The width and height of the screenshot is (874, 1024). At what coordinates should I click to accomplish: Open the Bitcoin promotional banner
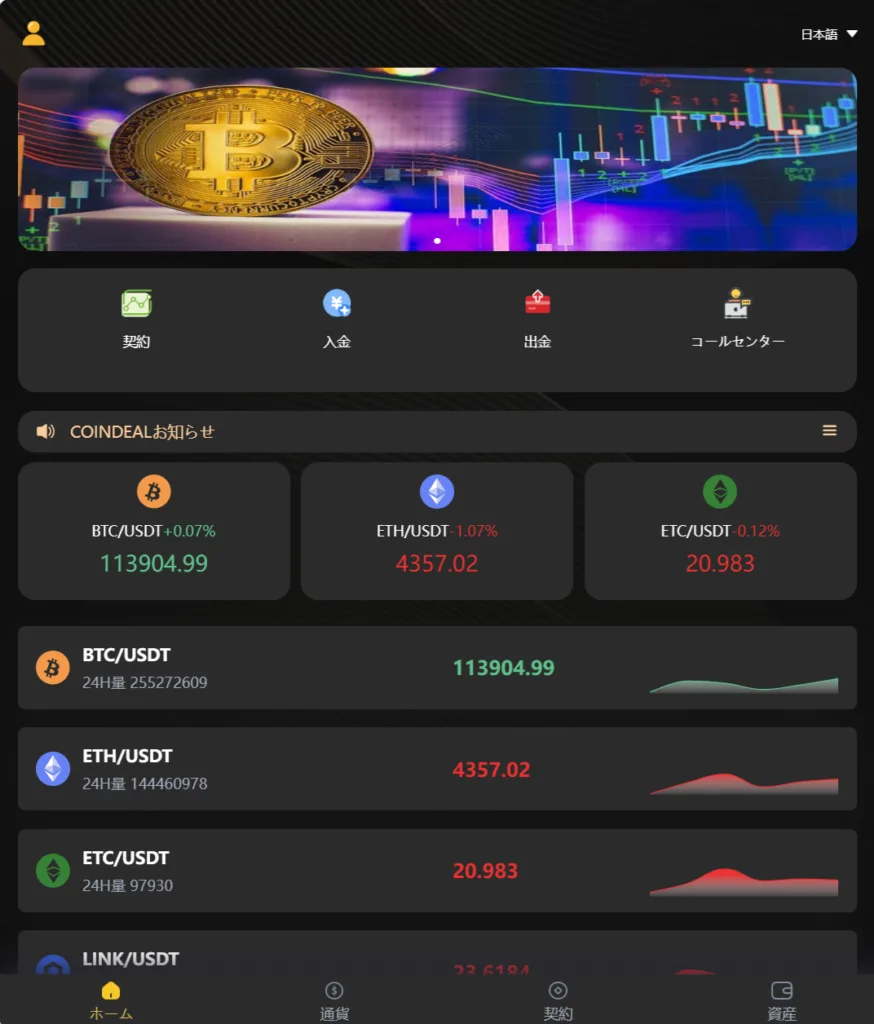click(x=437, y=159)
